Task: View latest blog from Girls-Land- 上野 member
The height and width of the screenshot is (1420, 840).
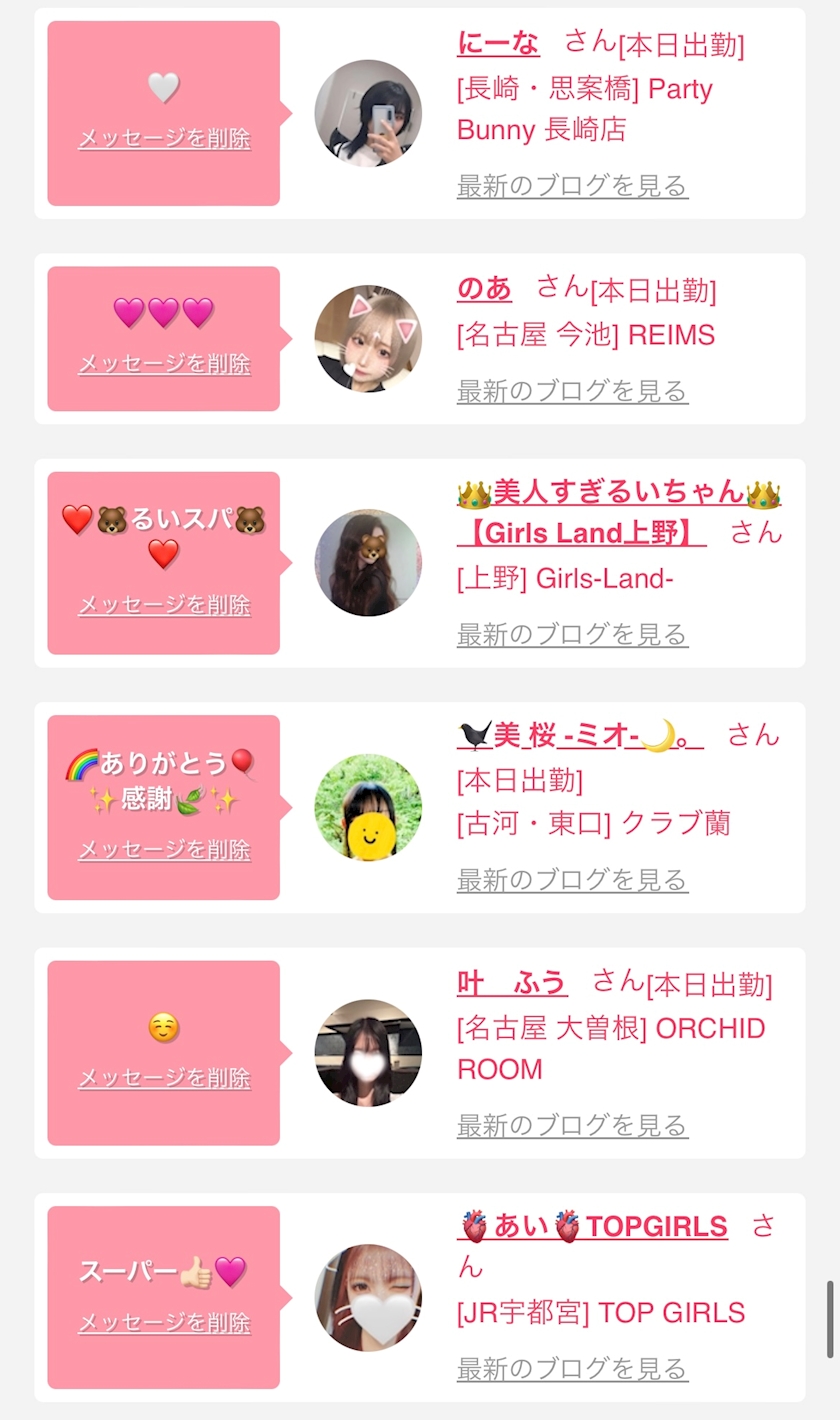Action: click(x=572, y=634)
